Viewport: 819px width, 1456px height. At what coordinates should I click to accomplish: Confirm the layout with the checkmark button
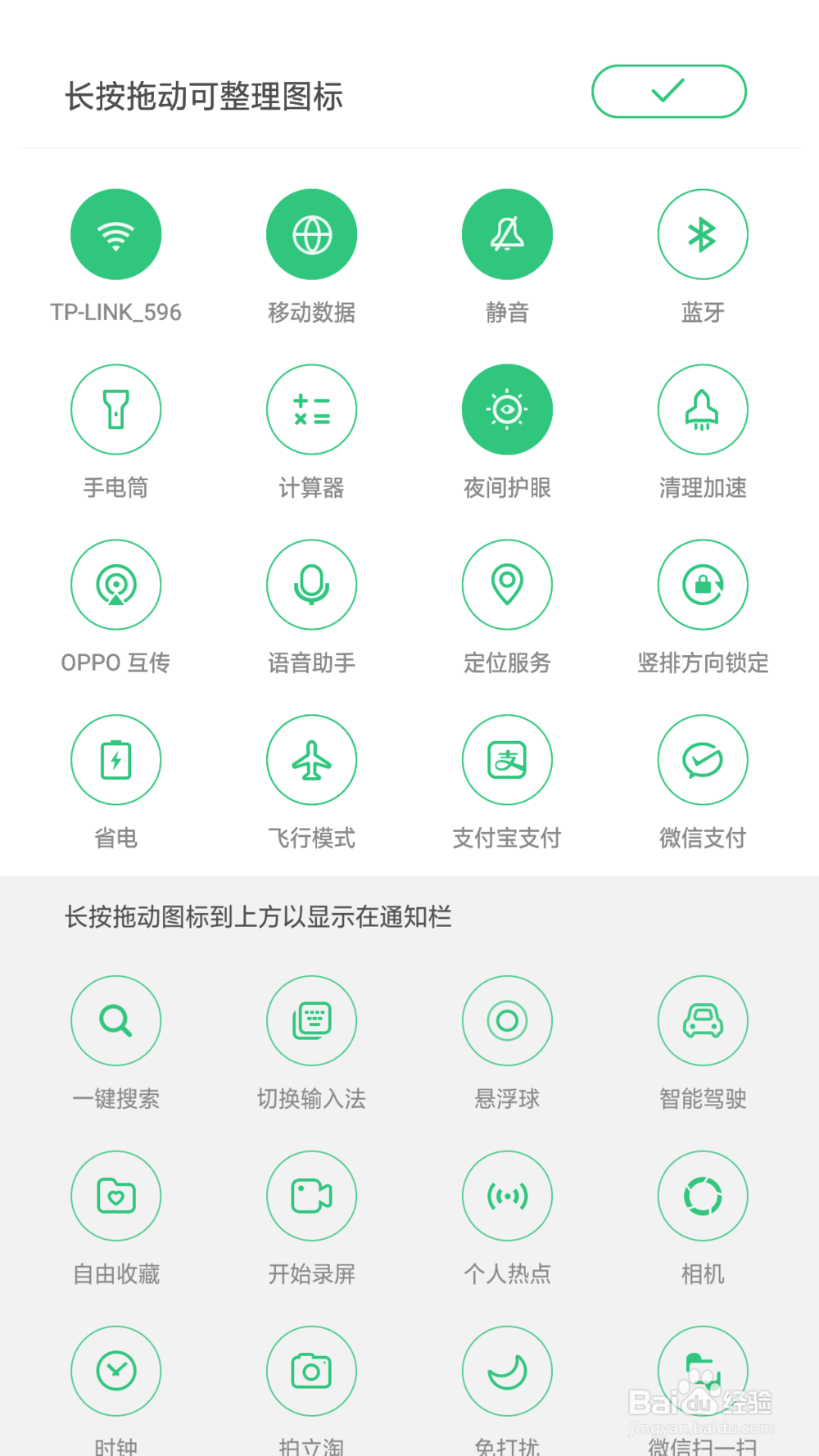point(668,91)
